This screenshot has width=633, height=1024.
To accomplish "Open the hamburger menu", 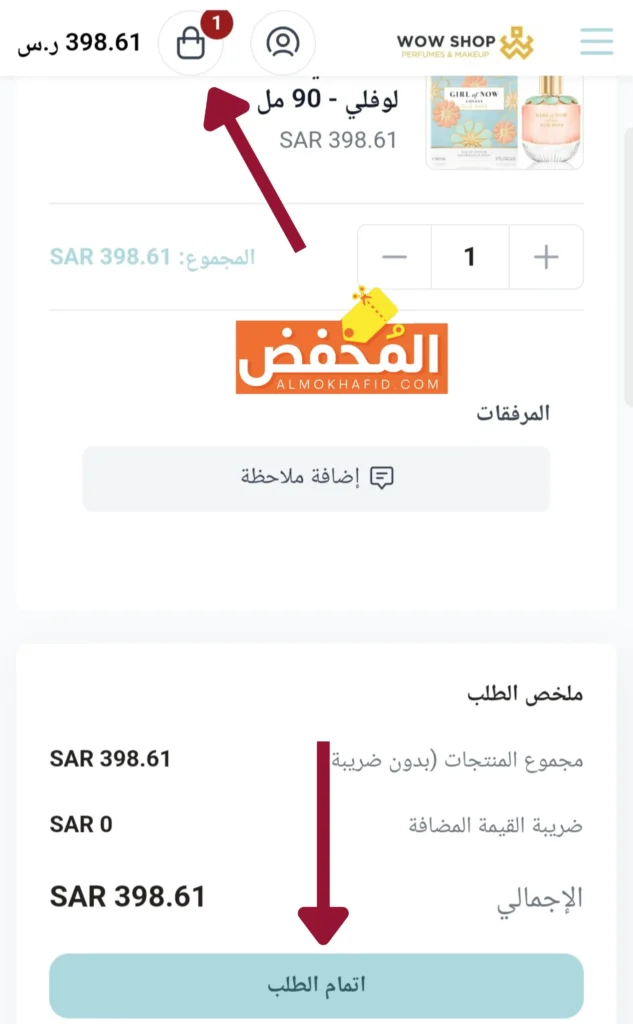I will [x=596, y=42].
